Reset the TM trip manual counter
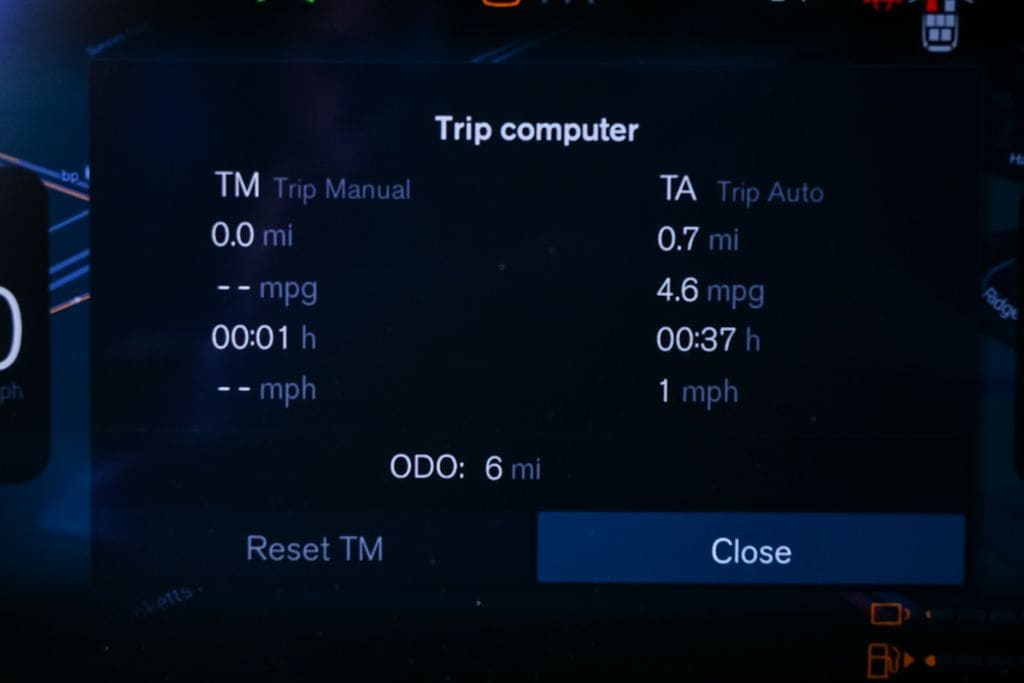The image size is (1024, 683). pyautogui.click(x=314, y=549)
